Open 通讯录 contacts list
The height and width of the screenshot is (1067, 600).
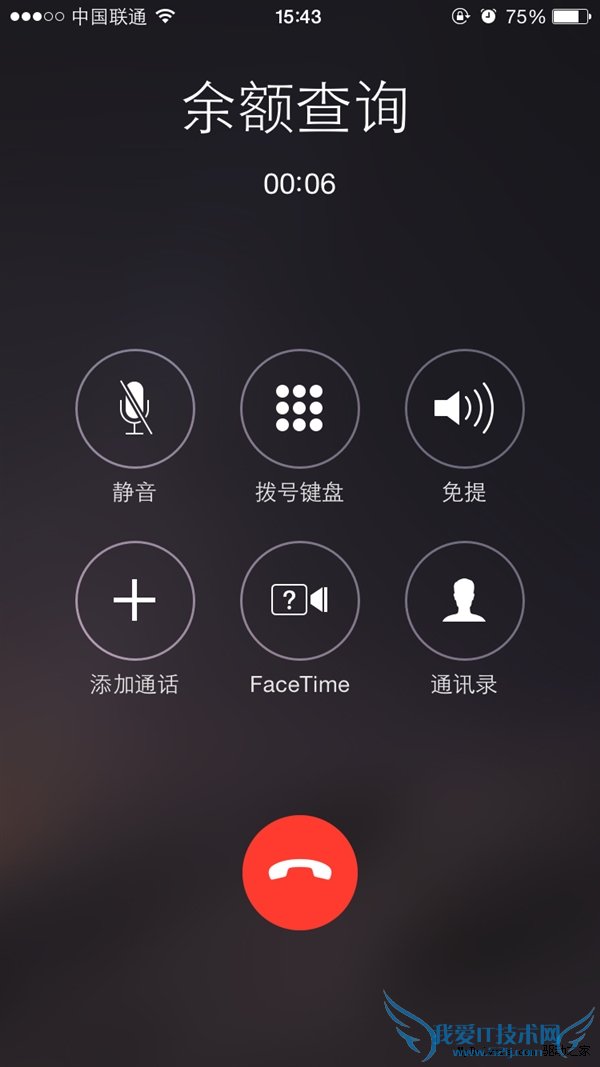pyautogui.click(x=464, y=600)
